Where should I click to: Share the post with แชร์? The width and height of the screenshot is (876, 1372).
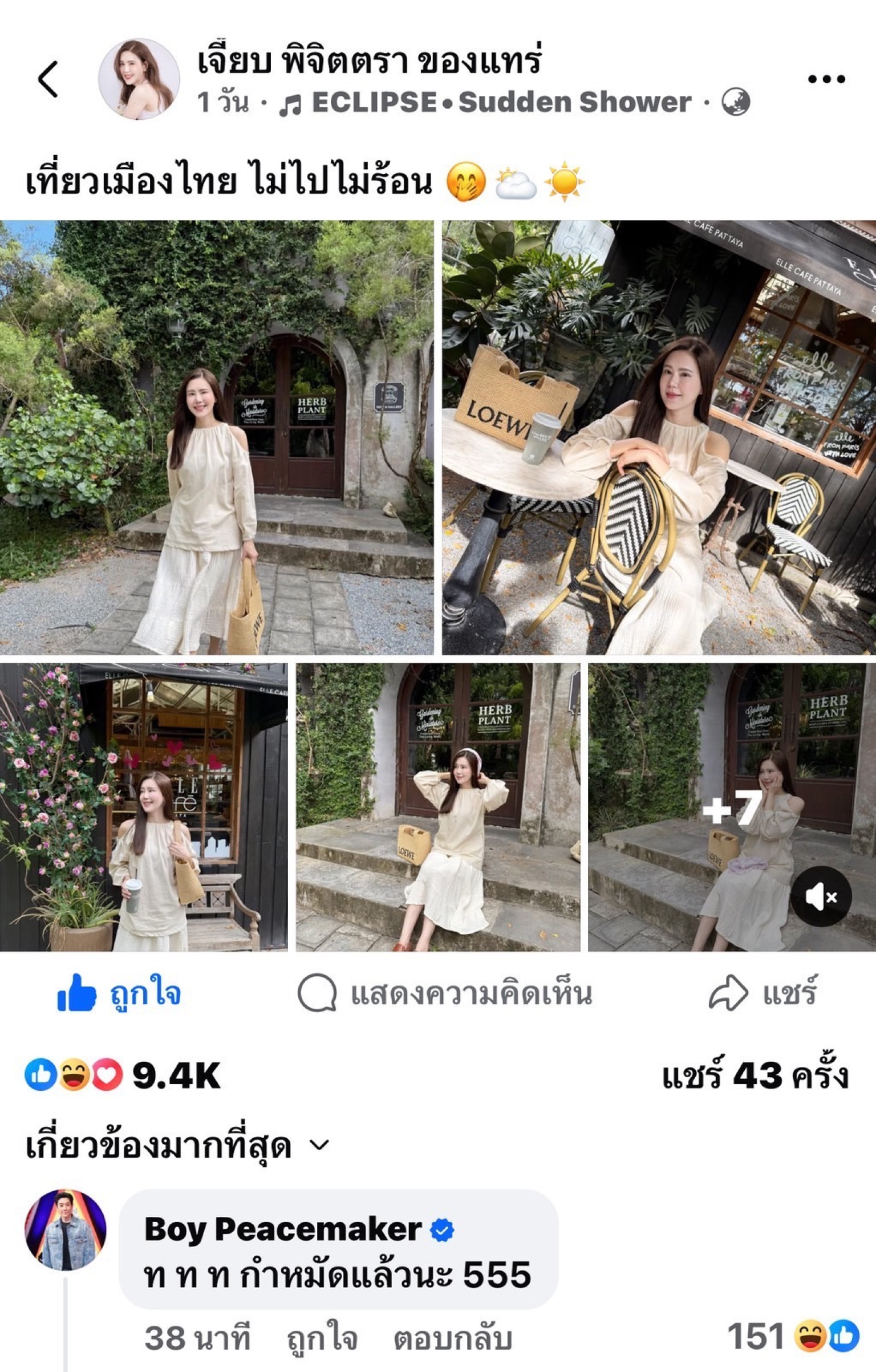click(x=763, y=993)
